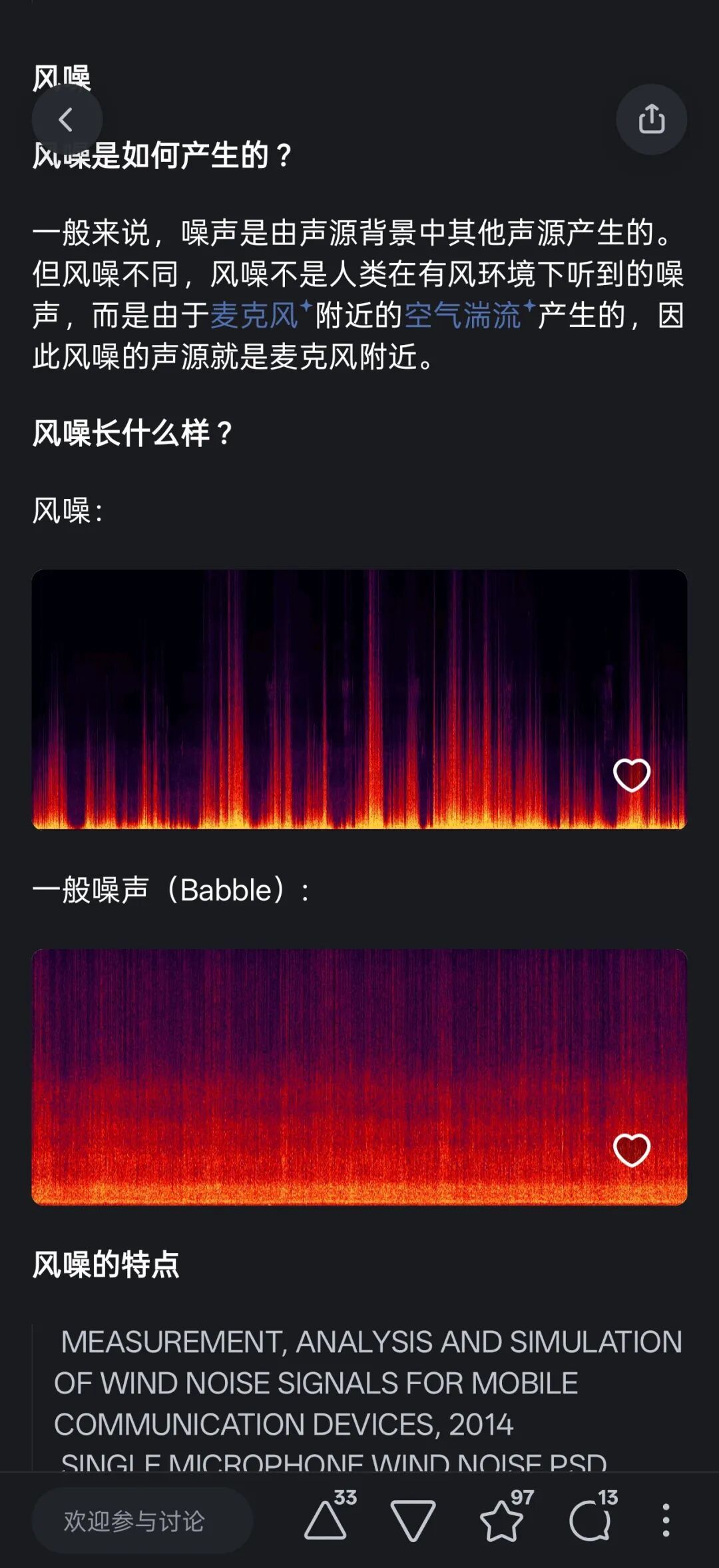The height and width of the screenshot is (1568, 719).
Task: Open the 空气湍流 keyword link
Action: pyautogui.click(x=463, y=315)
